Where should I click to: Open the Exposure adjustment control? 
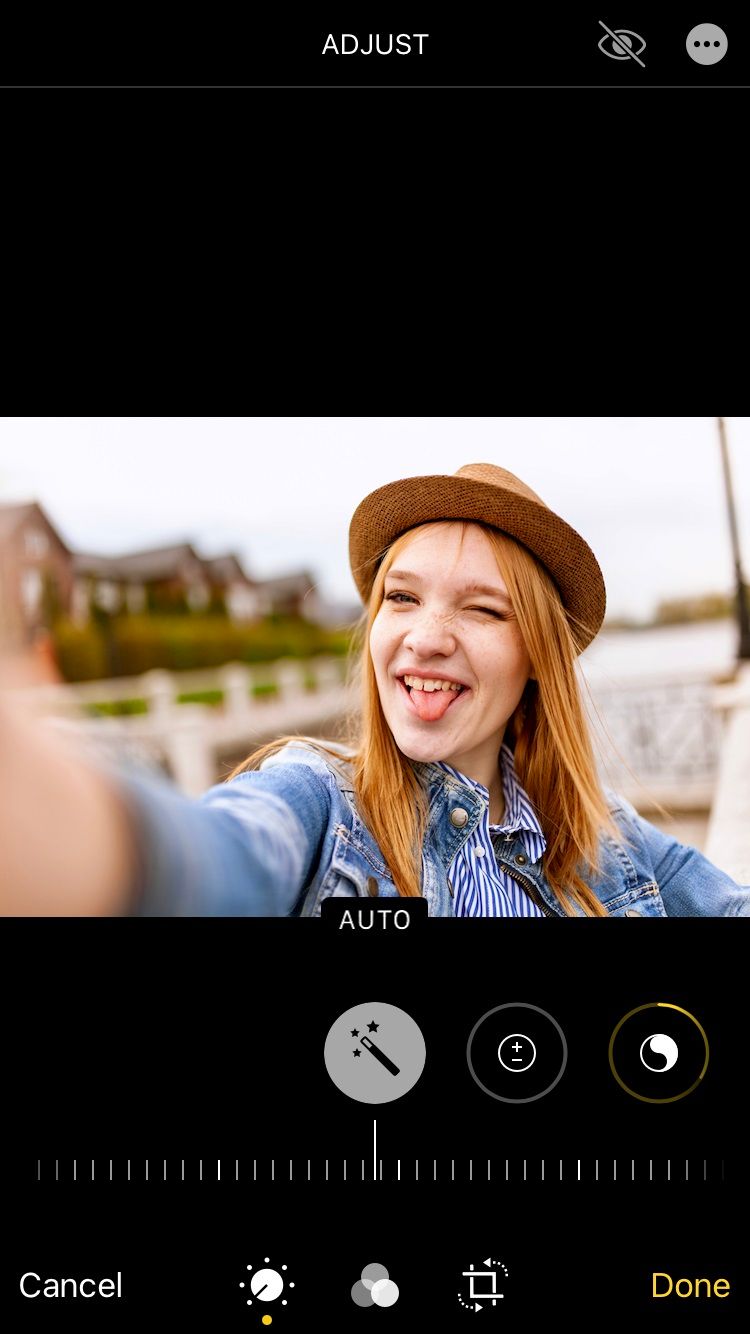[x=516, y=1053]
